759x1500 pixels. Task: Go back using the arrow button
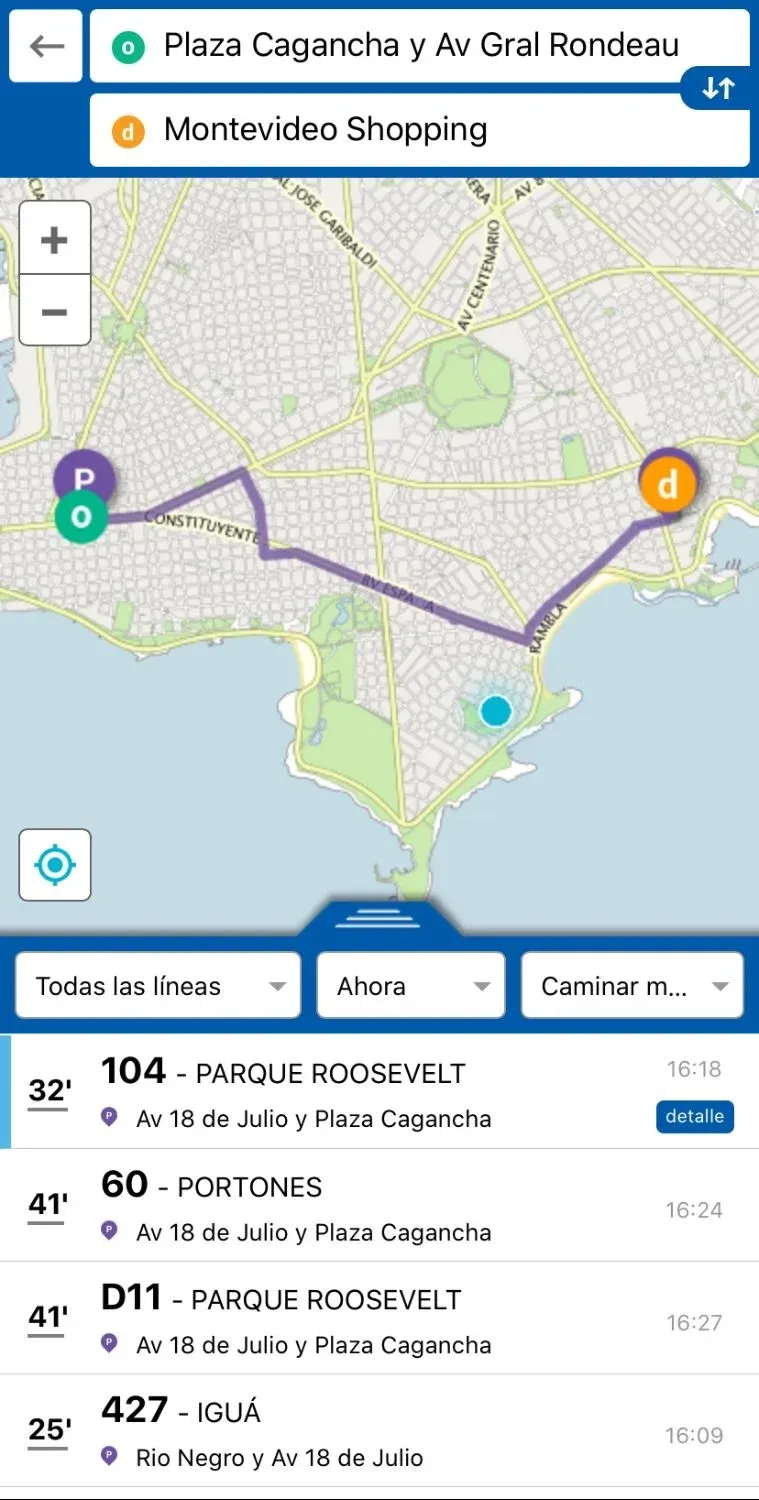(46, 46)
